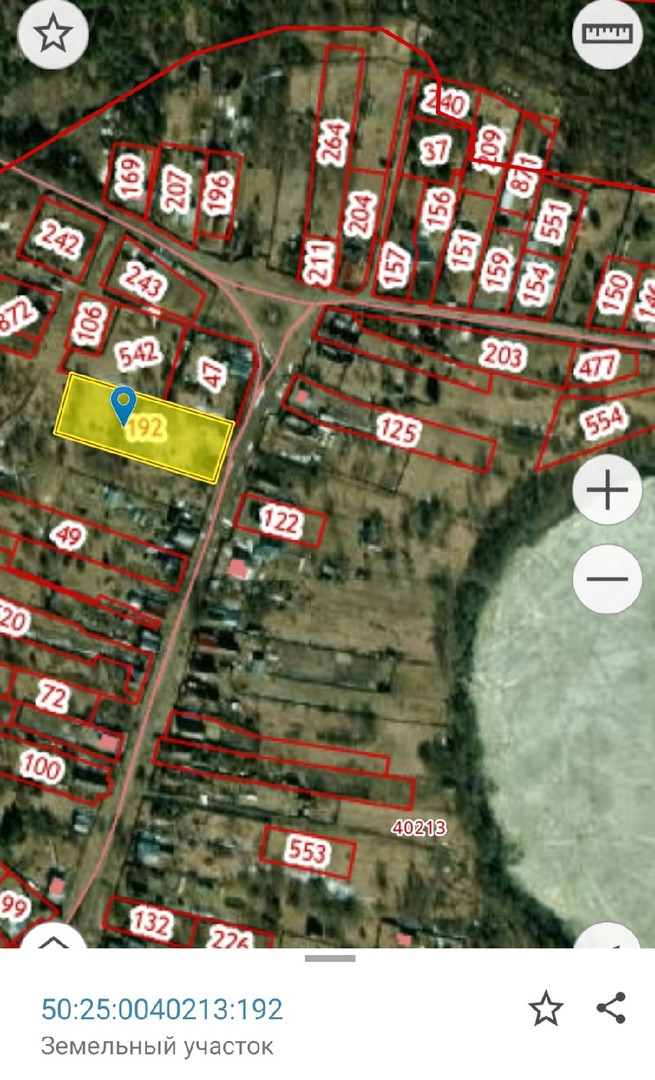Select parcel 122 on the map
This screenshot has height=1080, width=655.
tap(280, 520)
